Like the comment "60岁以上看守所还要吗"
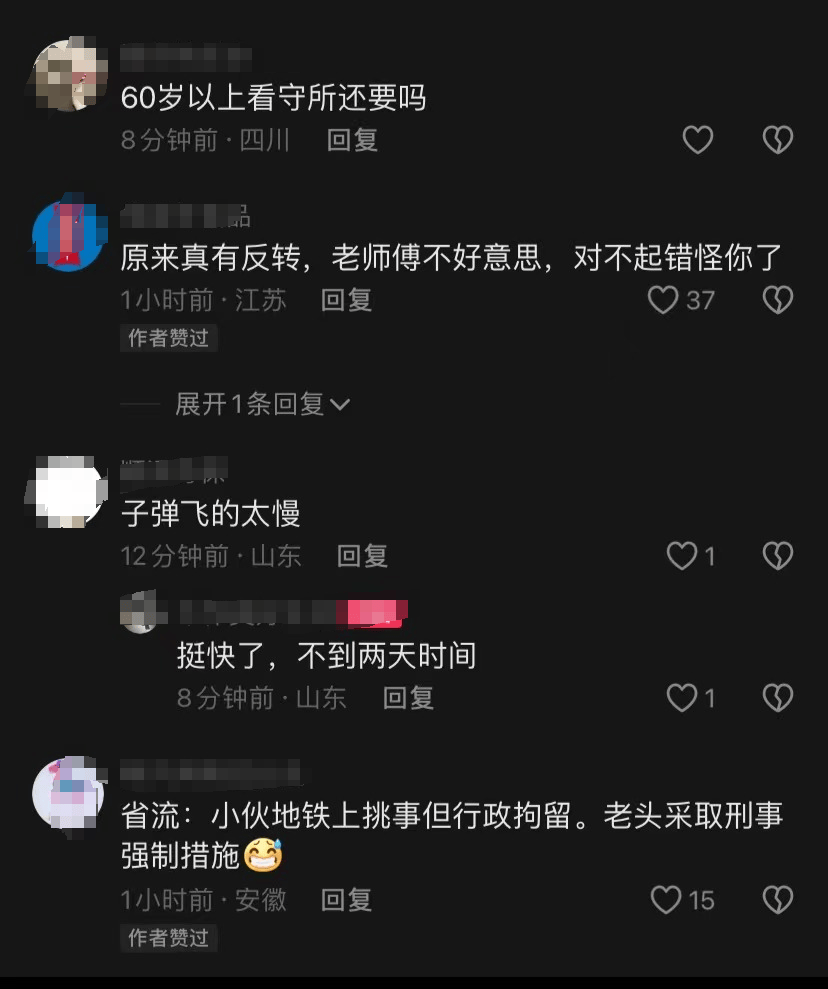 (x=697, y=140)
